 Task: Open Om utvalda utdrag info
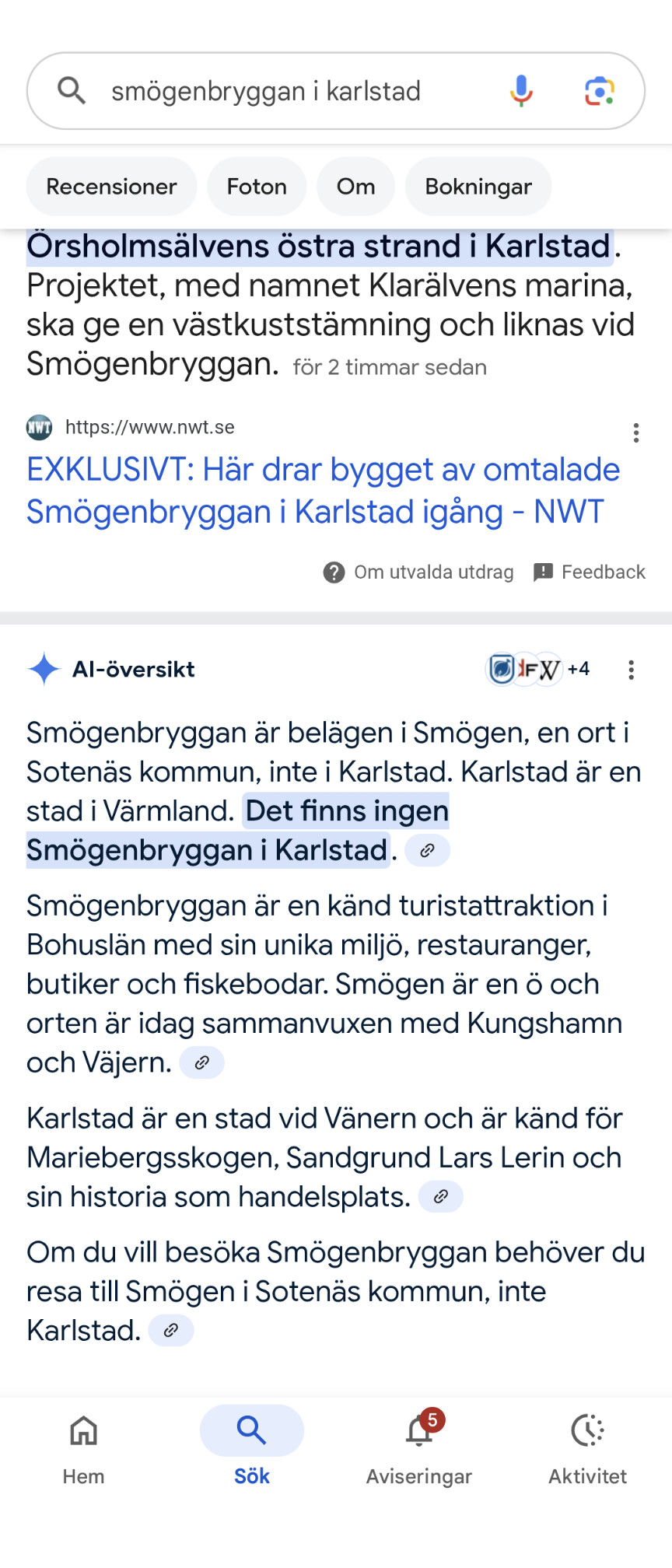coord(419,572)
